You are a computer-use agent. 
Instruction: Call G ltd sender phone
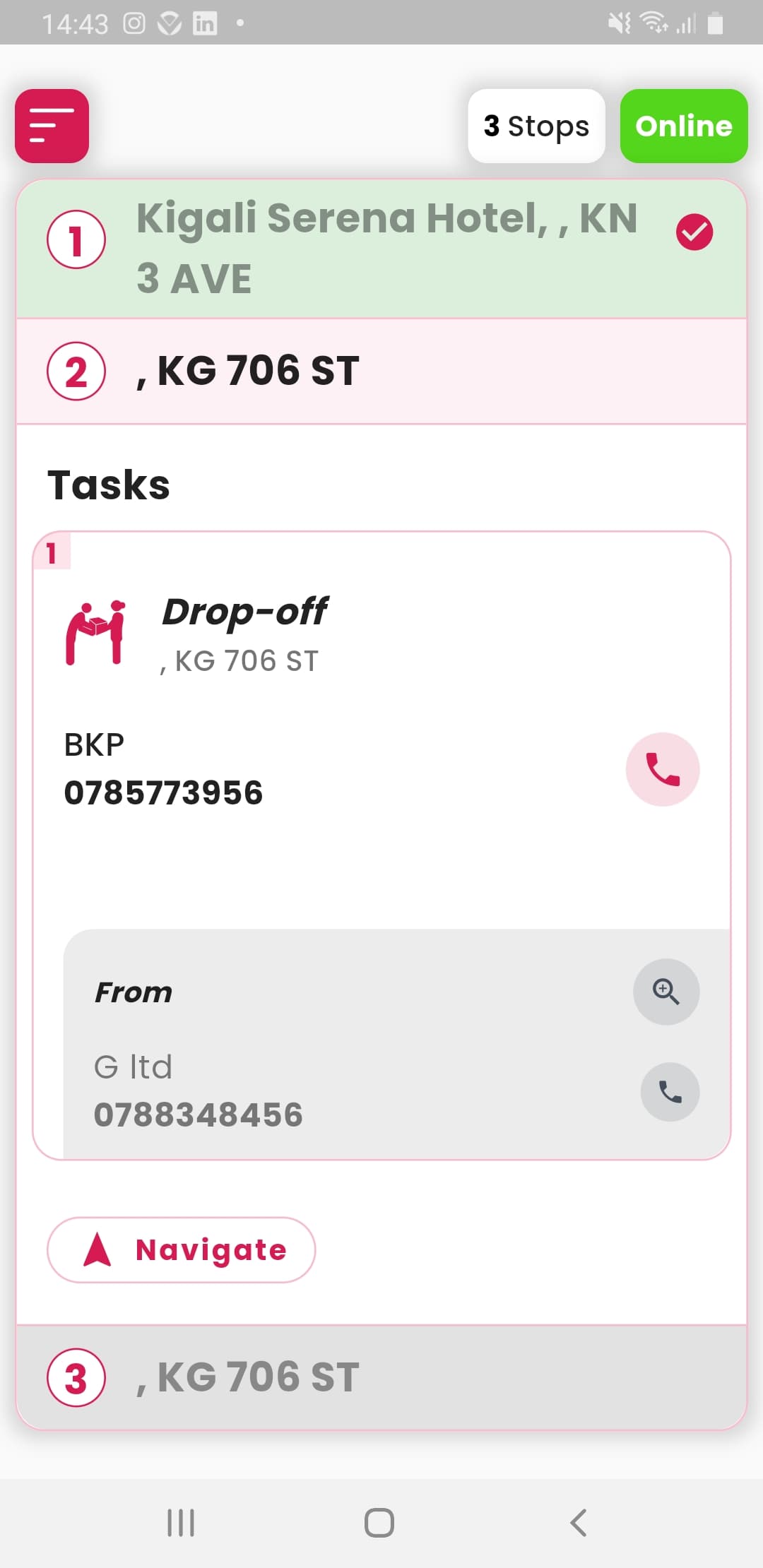click(x=669, y=1092)
